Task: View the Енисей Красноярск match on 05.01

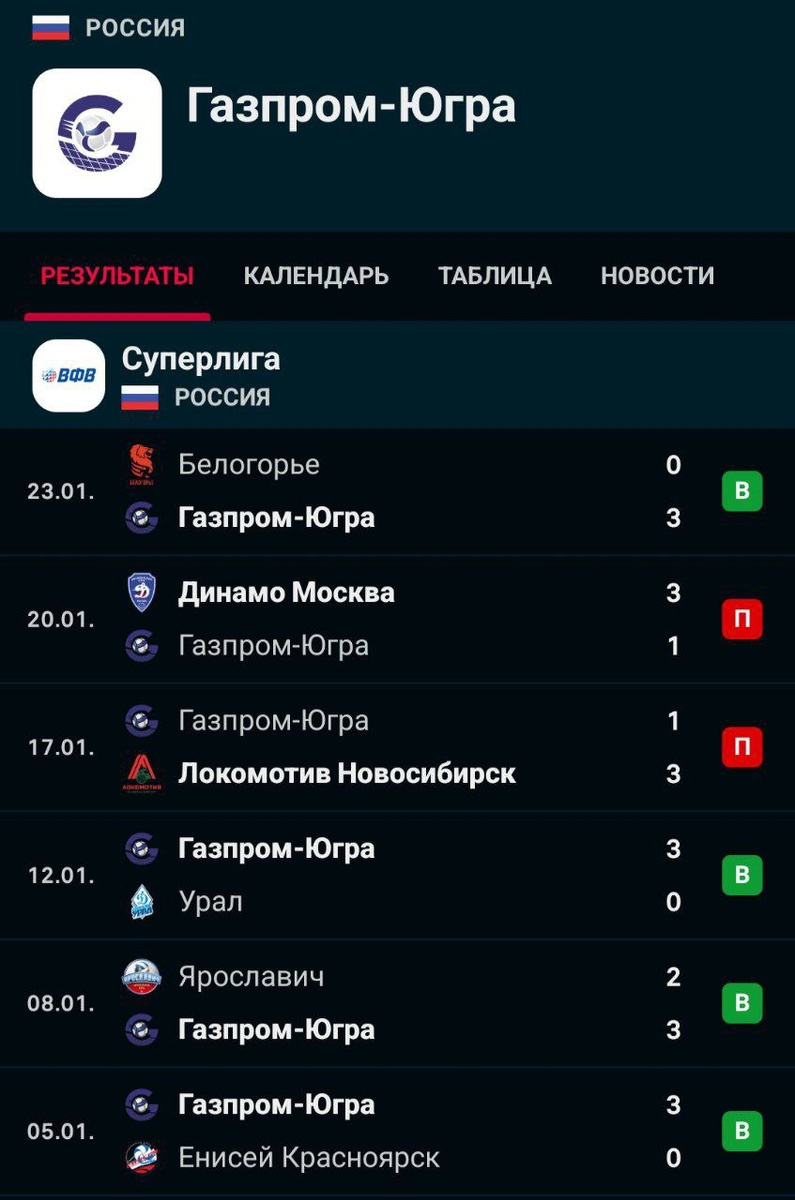Action: pyautogui.click(x=397, y=1132)
